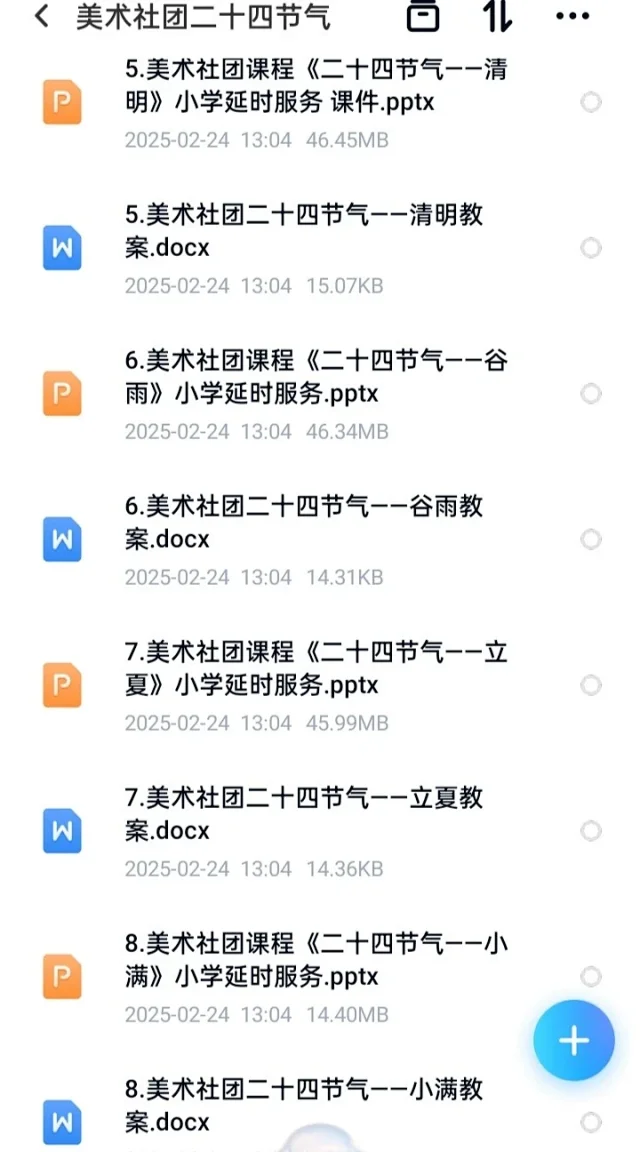Open the 7.立夏 小学延时服务.pptx file

320,685
